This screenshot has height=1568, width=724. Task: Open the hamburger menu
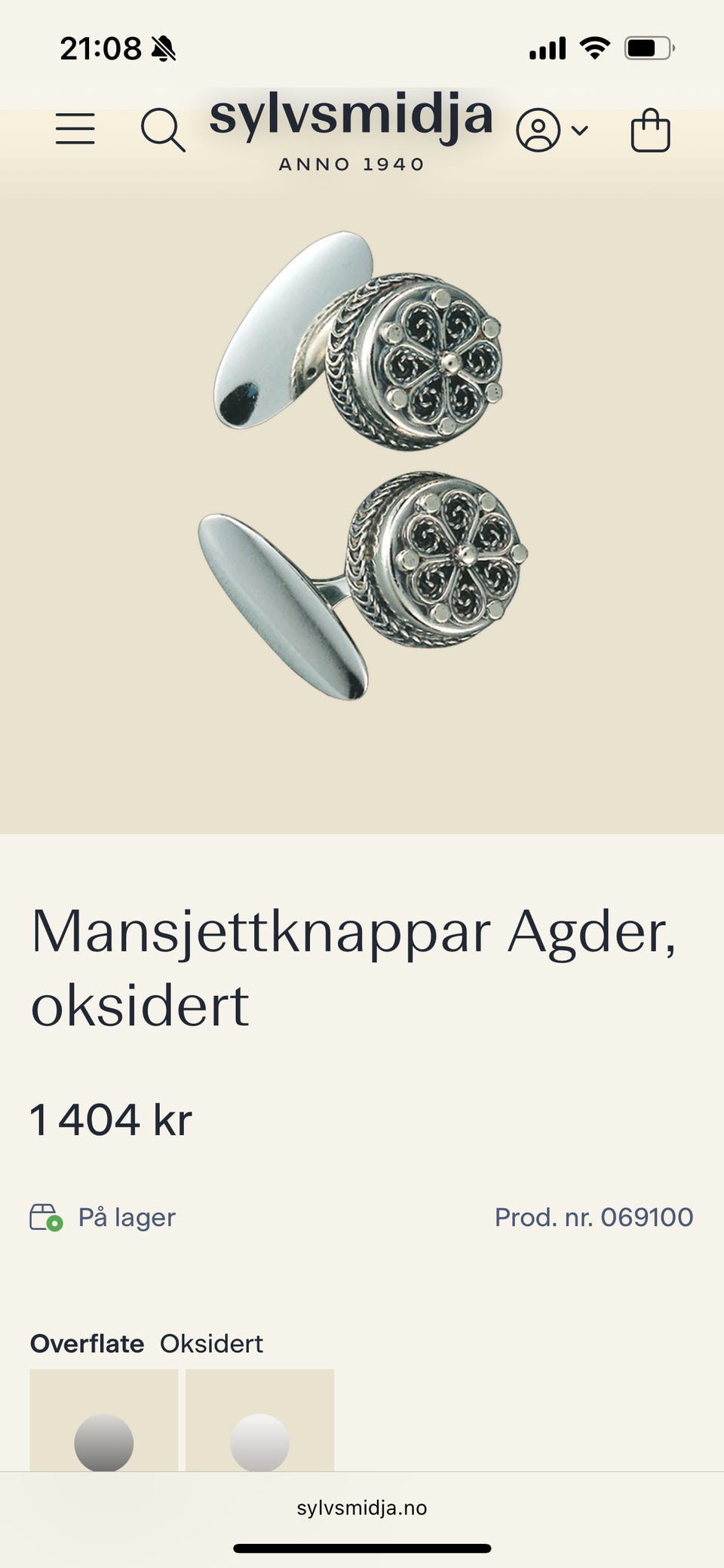click(x=75, y=129)
